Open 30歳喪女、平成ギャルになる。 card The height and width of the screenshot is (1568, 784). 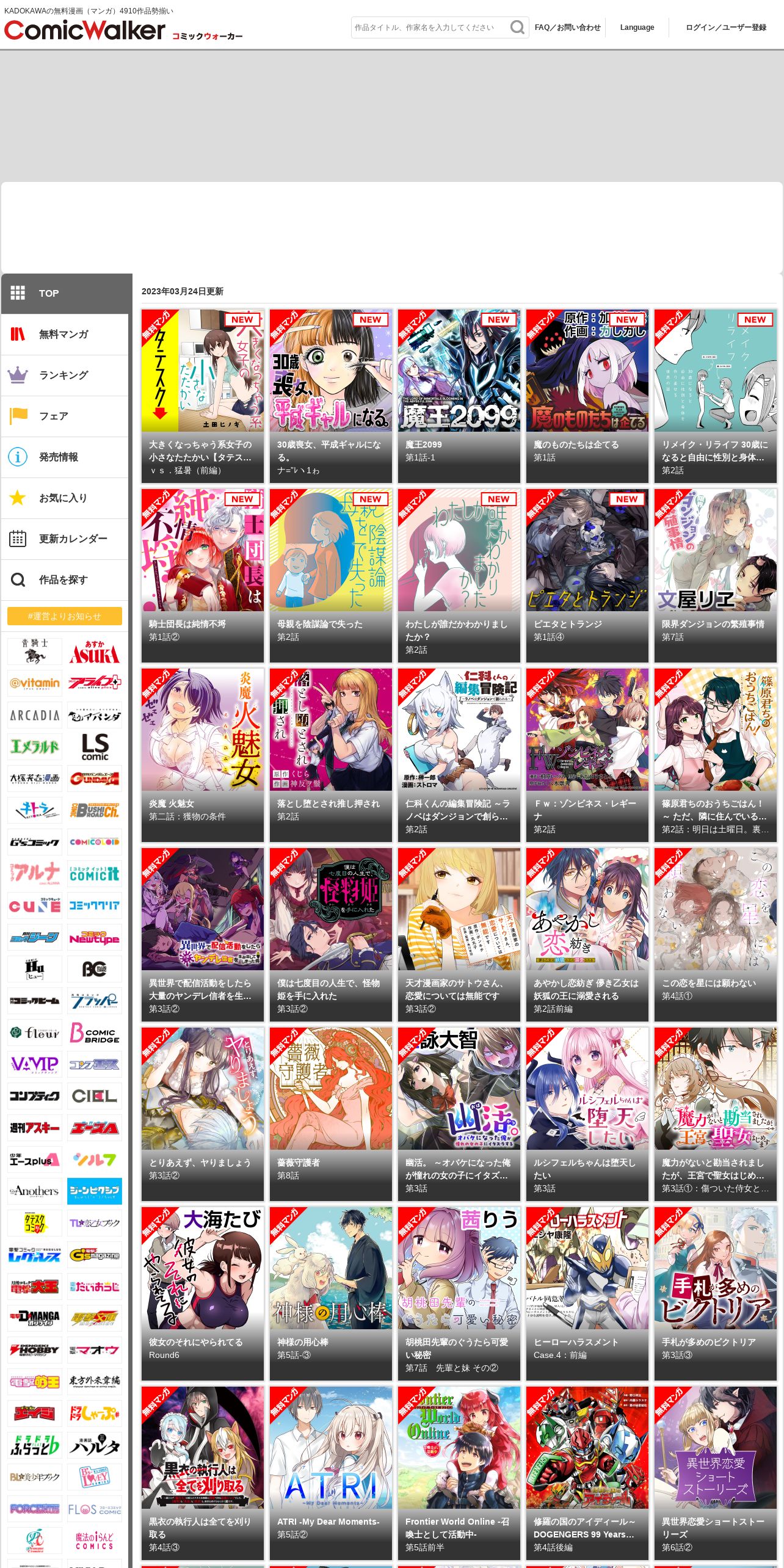(331, 396)
